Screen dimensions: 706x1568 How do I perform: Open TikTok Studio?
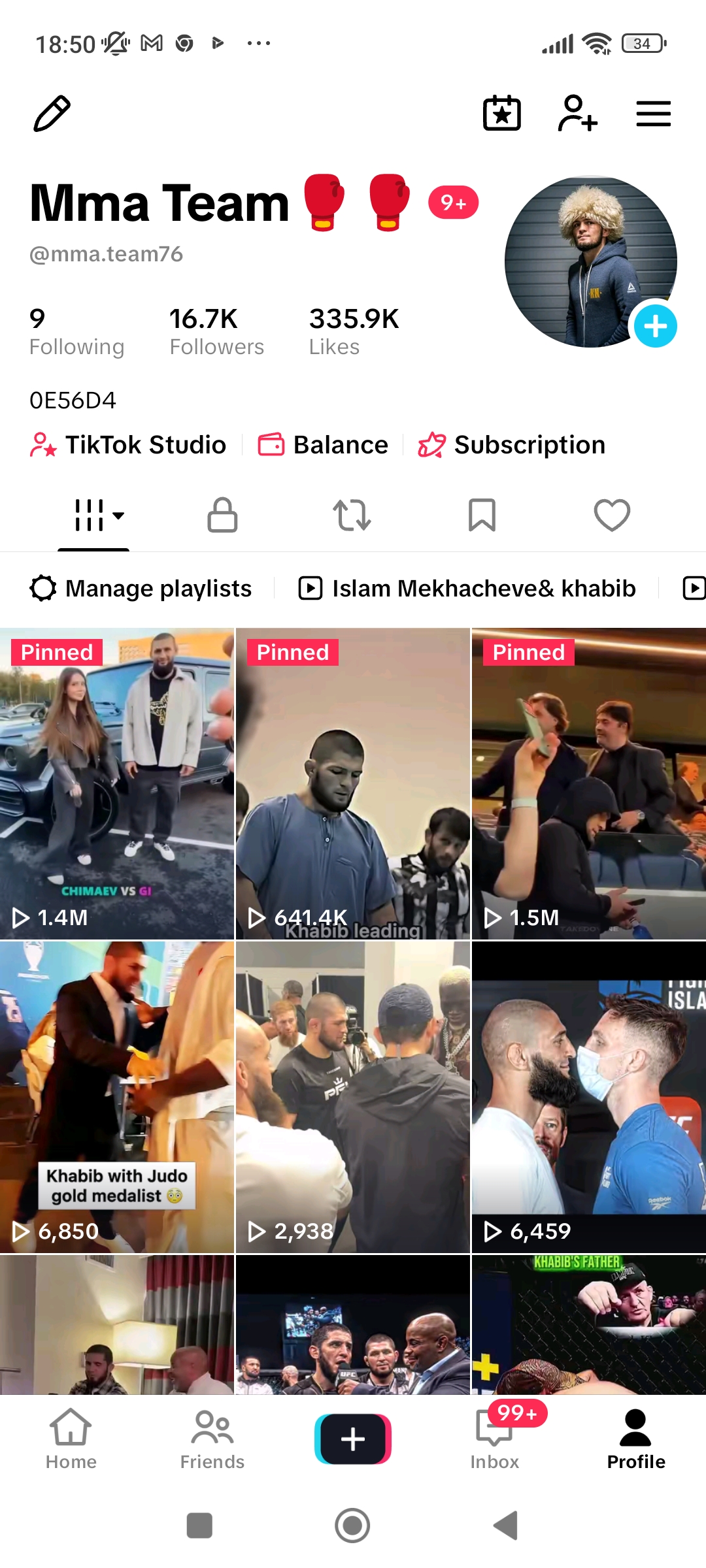point(128,445)
